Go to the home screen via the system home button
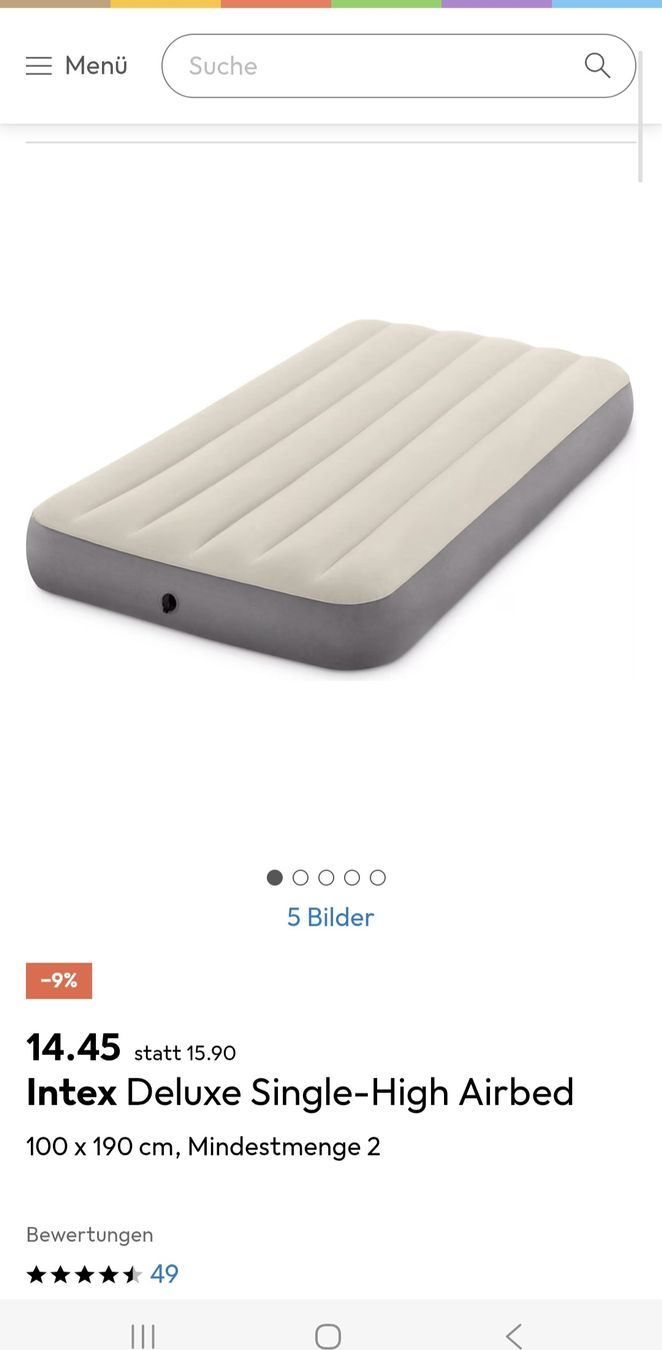The width and height of the screenshot is (662, 1350). coord(328,1336)
